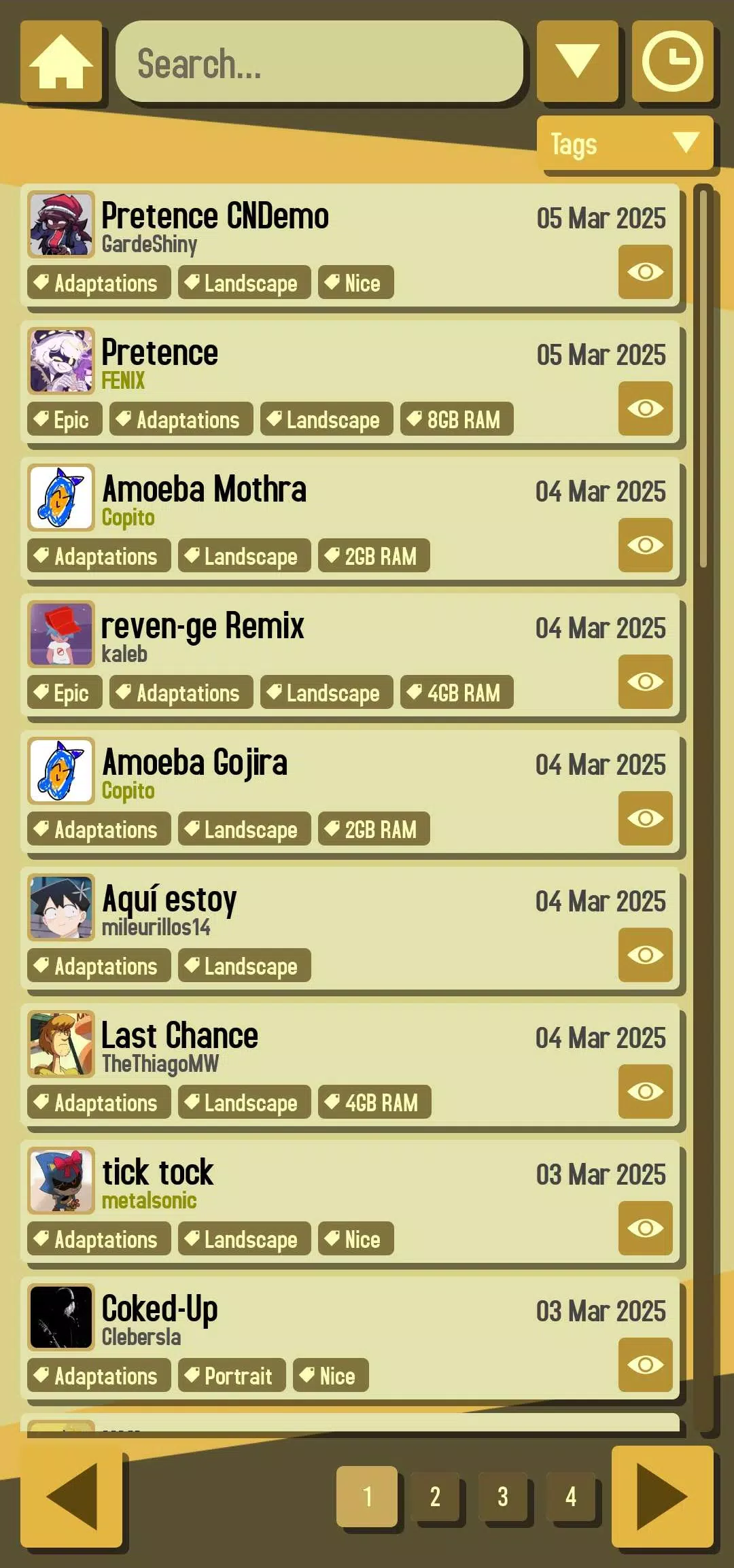
Task: Preview the Pretence CNDemo entry
Action: pyautogui.click(x=645, y=271)
